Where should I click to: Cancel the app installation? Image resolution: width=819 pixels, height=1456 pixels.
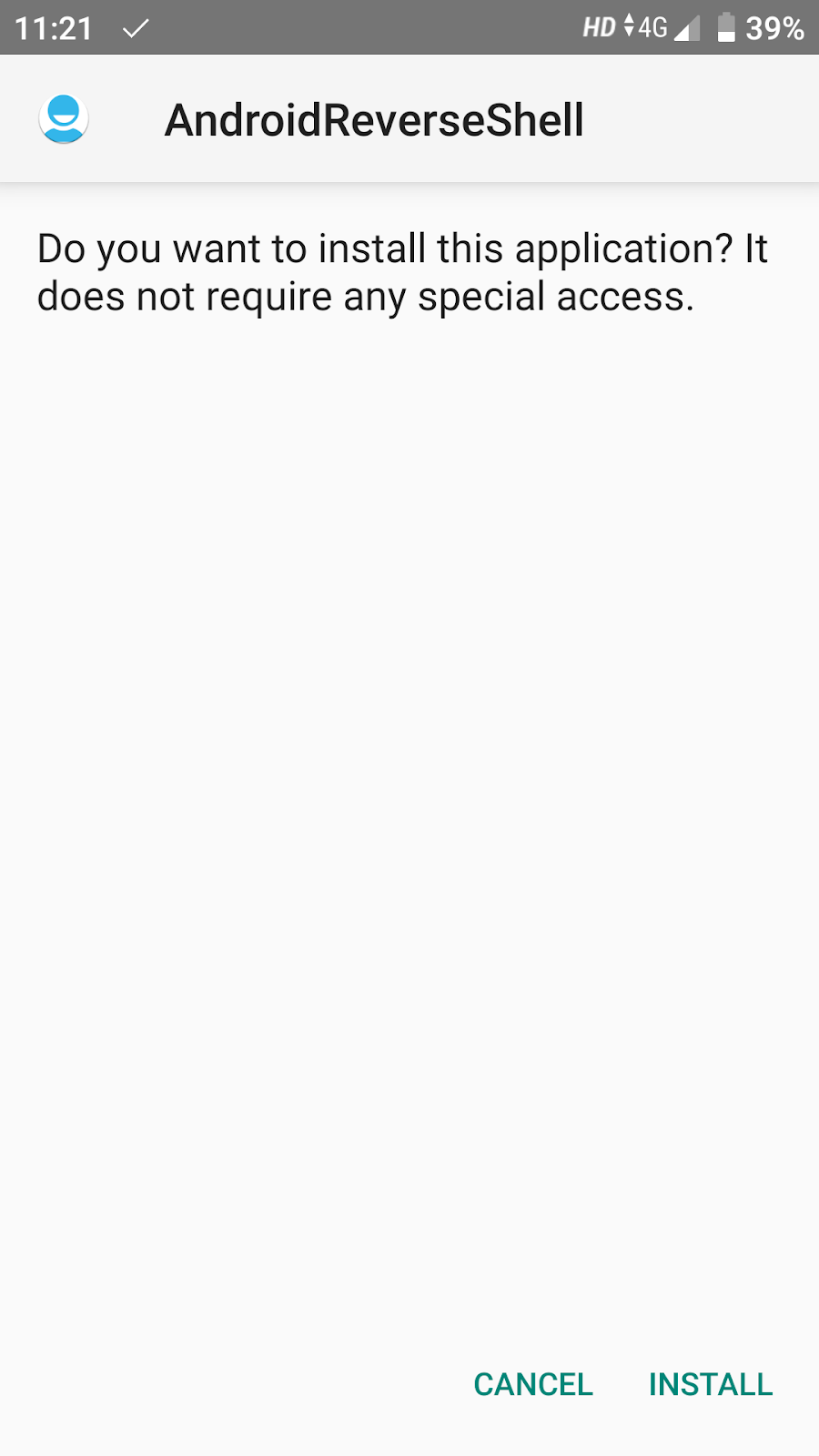(533, 1384)
